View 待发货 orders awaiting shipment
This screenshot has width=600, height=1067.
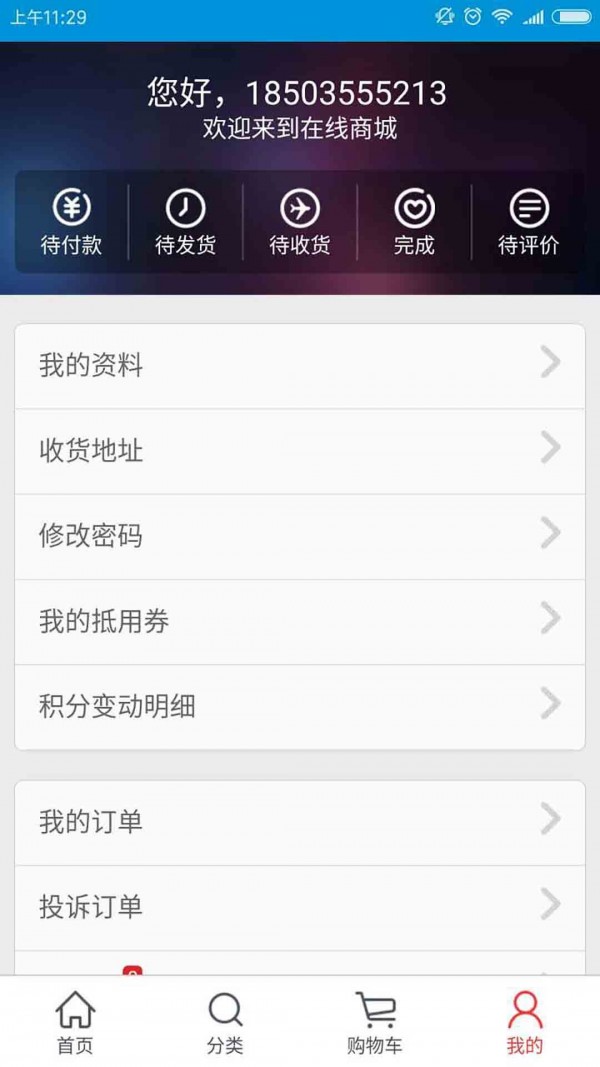pyautogui.click(x=185, y=222)
